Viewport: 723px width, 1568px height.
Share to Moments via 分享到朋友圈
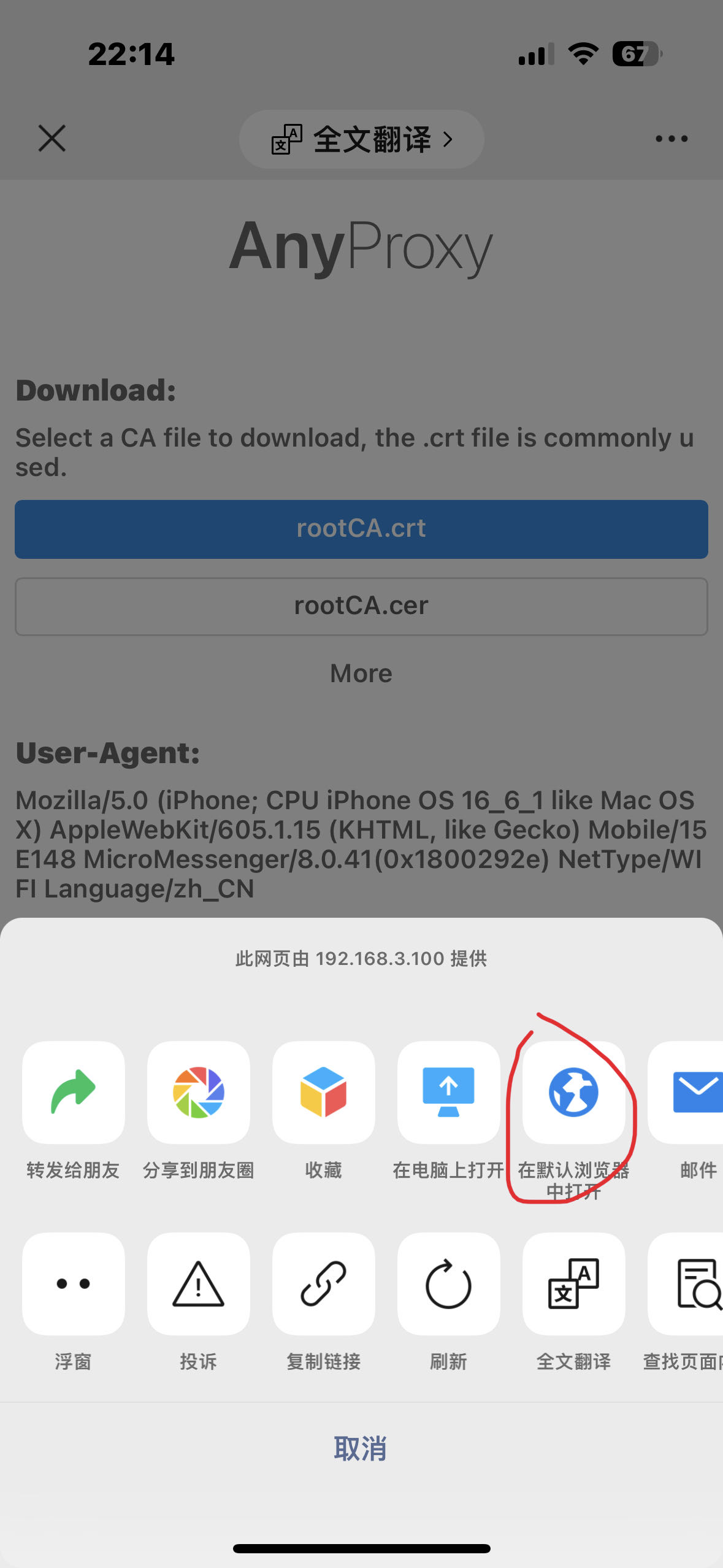[x=198, y=1092]
